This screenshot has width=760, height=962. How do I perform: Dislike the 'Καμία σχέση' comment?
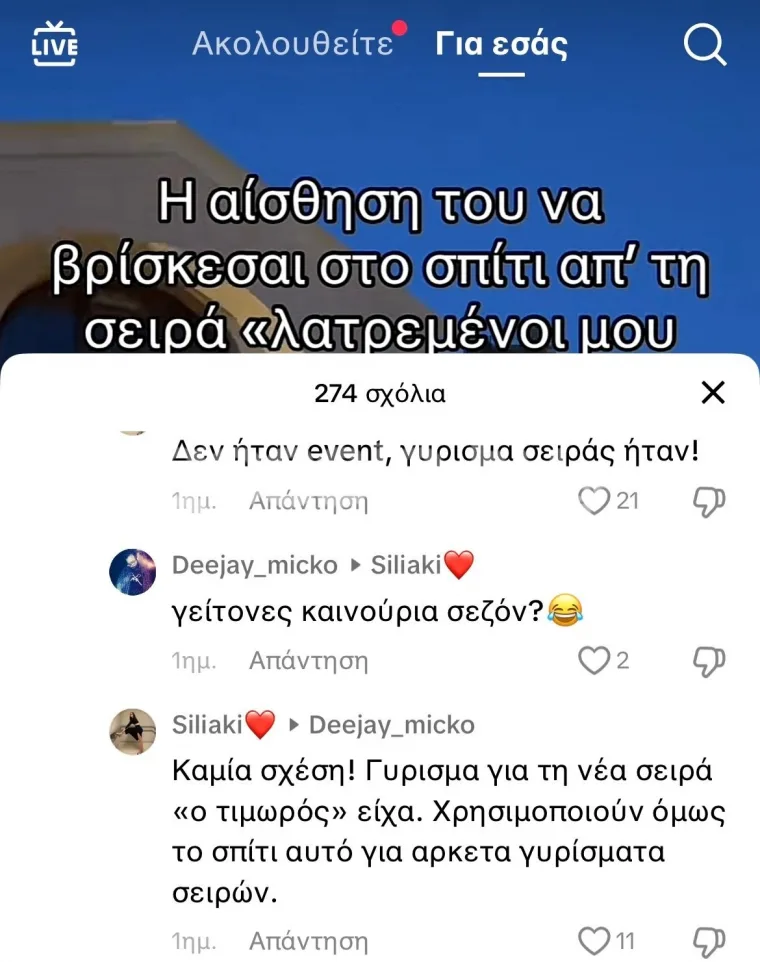pos(708,940)
